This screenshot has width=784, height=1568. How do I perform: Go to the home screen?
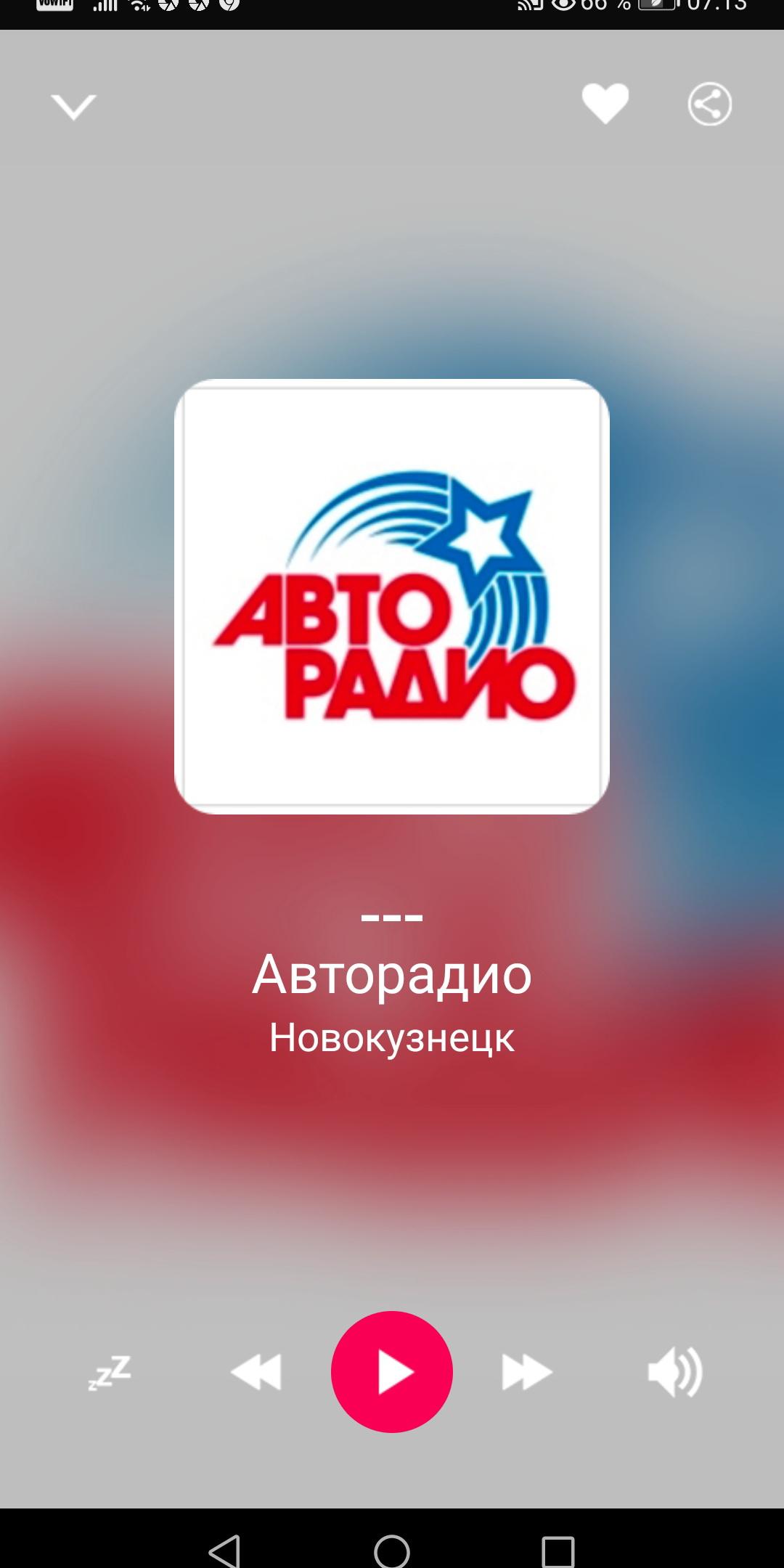tap(392, 1551)
